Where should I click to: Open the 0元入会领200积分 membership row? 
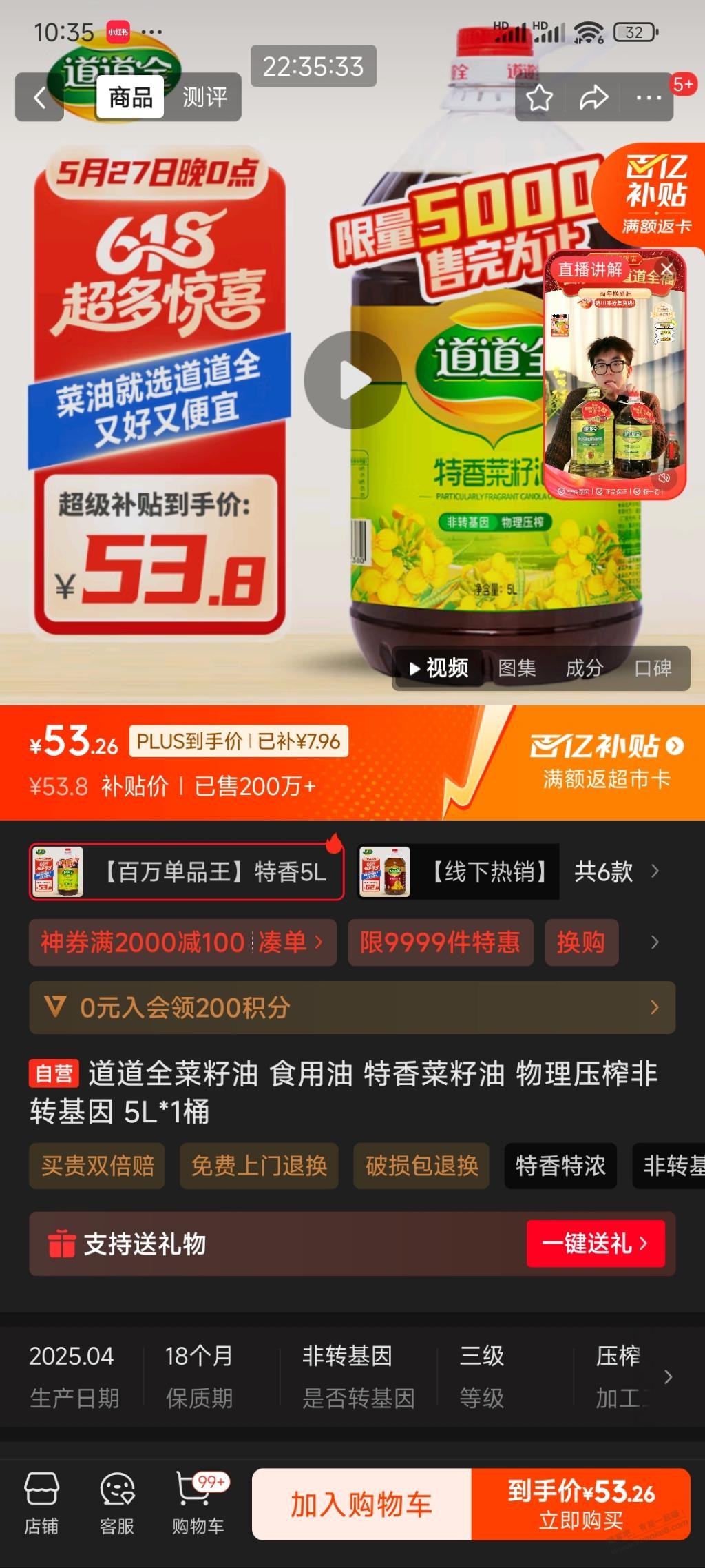[x=352, y=1007]
